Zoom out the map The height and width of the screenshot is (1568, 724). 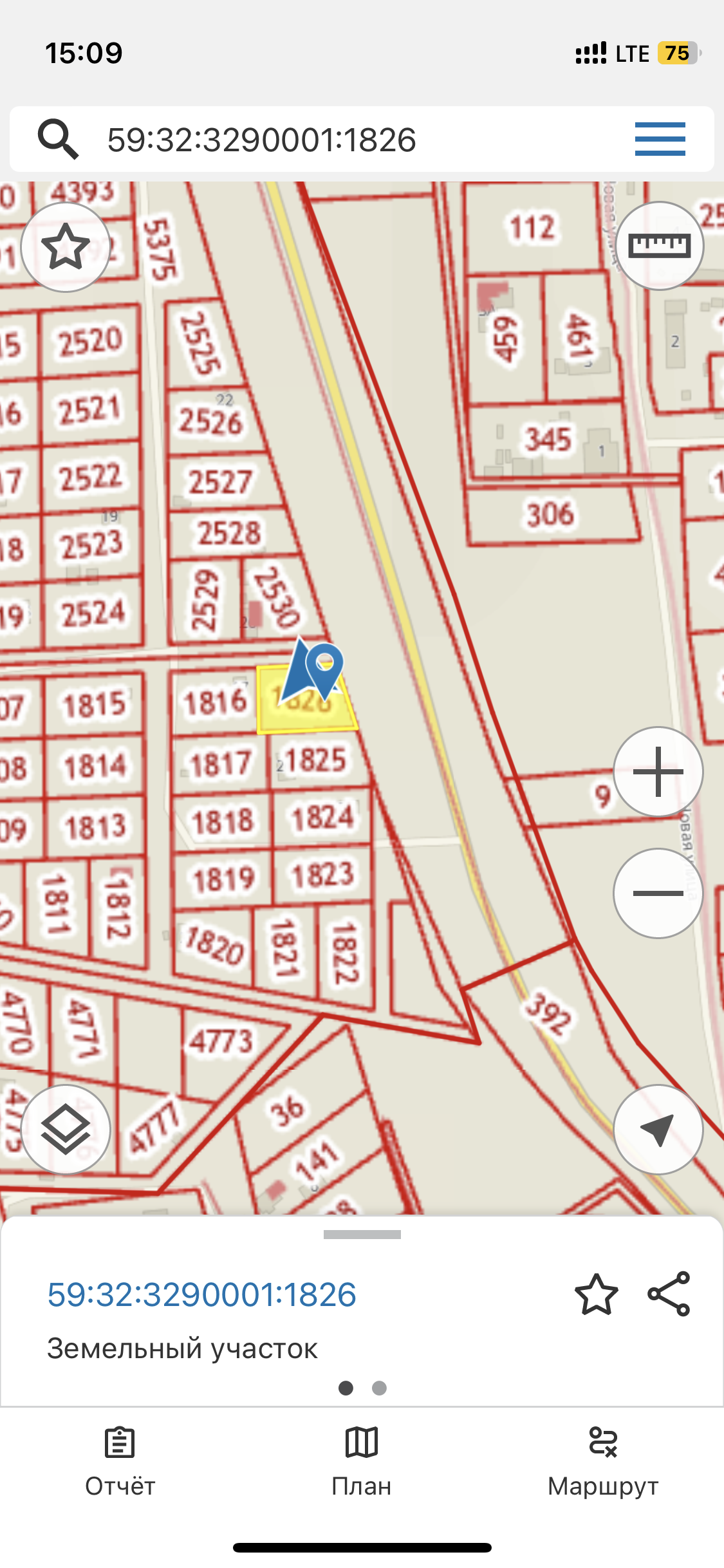658,893
